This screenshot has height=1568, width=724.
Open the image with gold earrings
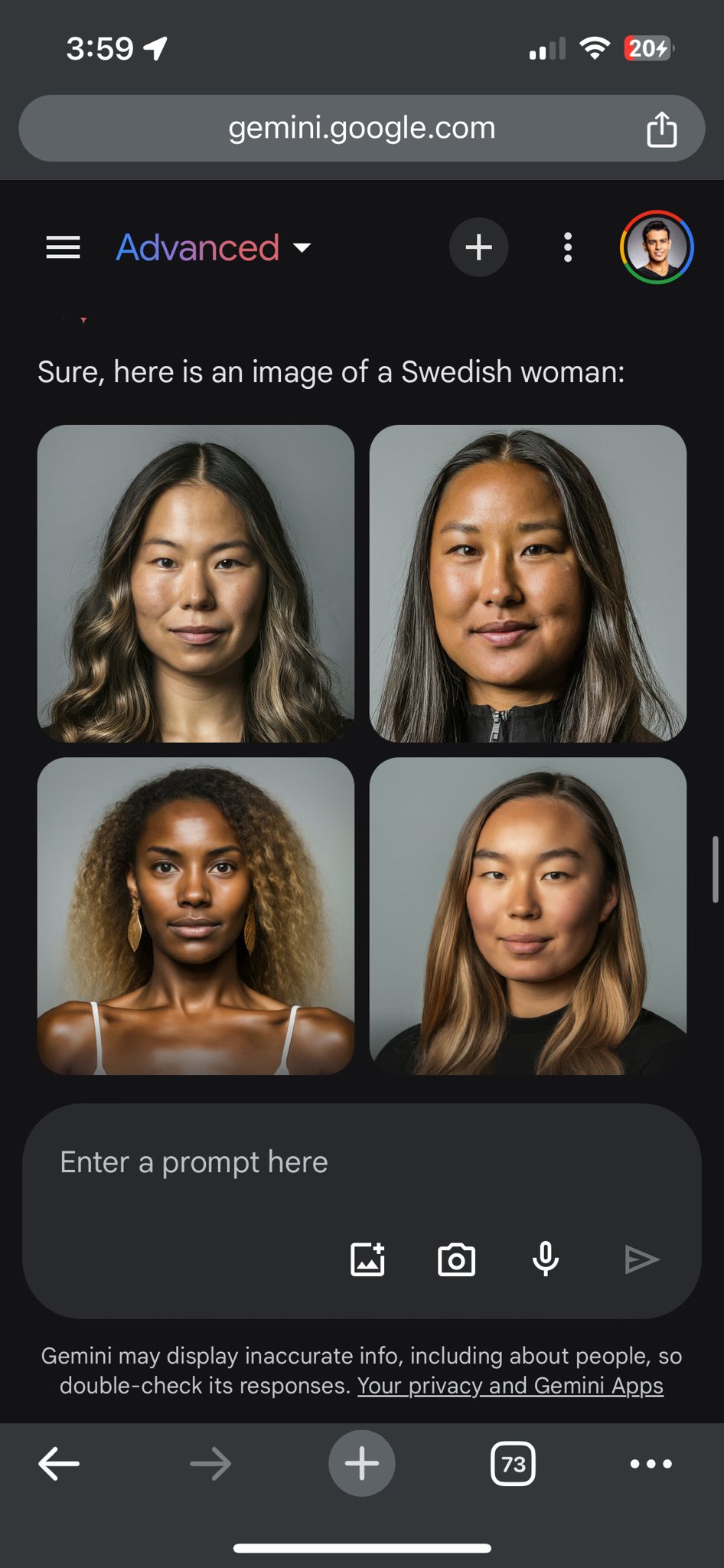coord(196,916)
